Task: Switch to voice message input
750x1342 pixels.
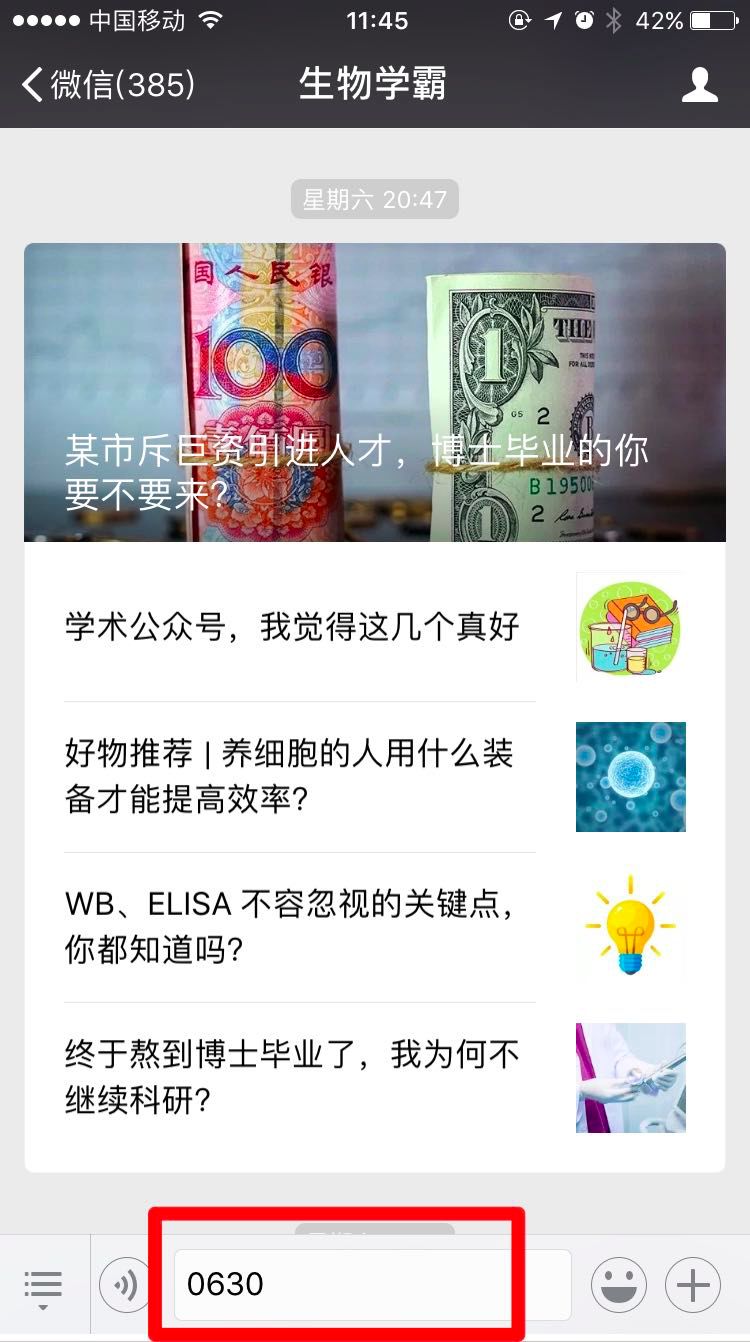Action: point(126,1285)
